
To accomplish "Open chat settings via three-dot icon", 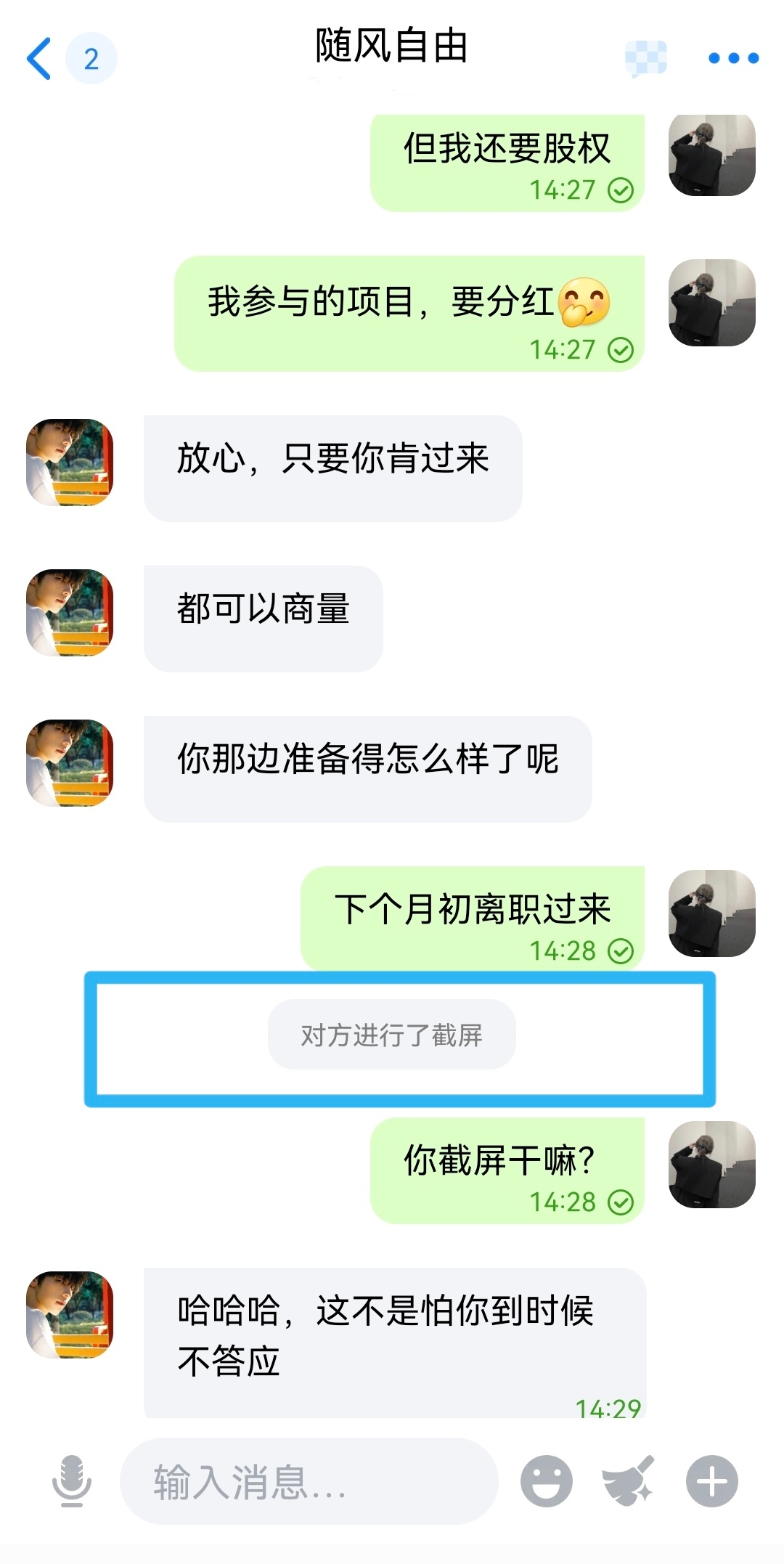I will click(733, 58).
